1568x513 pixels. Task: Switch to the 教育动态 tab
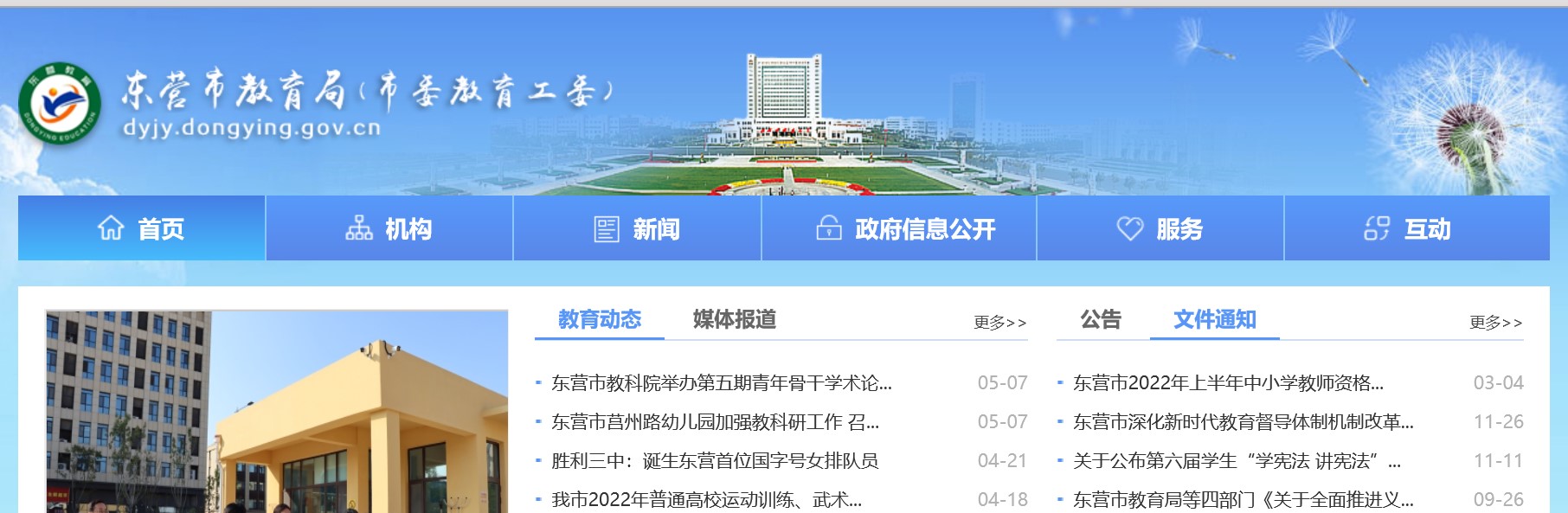pos(600,319)
